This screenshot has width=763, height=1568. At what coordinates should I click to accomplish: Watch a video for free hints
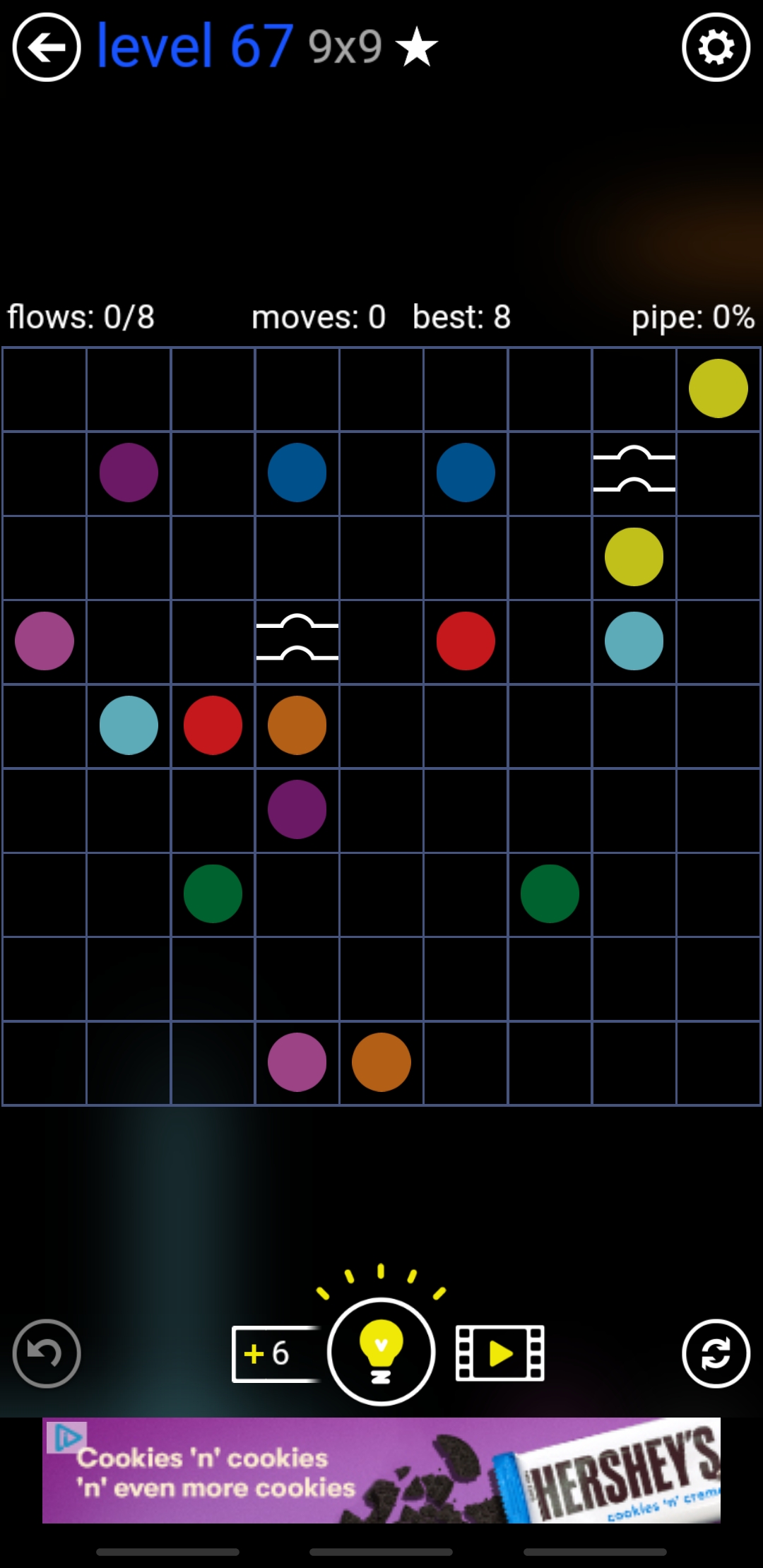(x=500, y=1353)
